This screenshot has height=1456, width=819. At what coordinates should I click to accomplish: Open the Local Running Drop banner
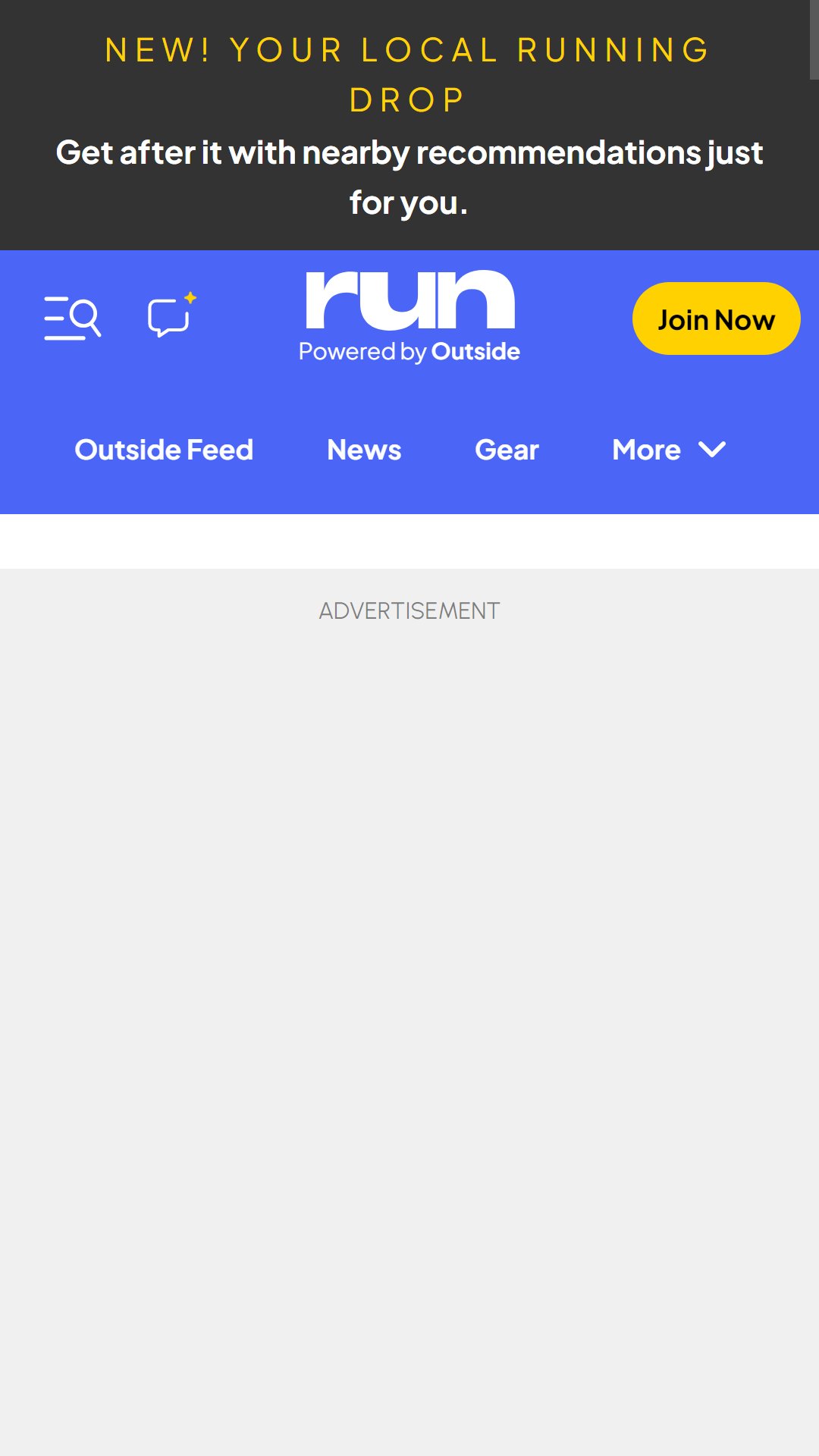pyautogui.click(x=409, y=125)
